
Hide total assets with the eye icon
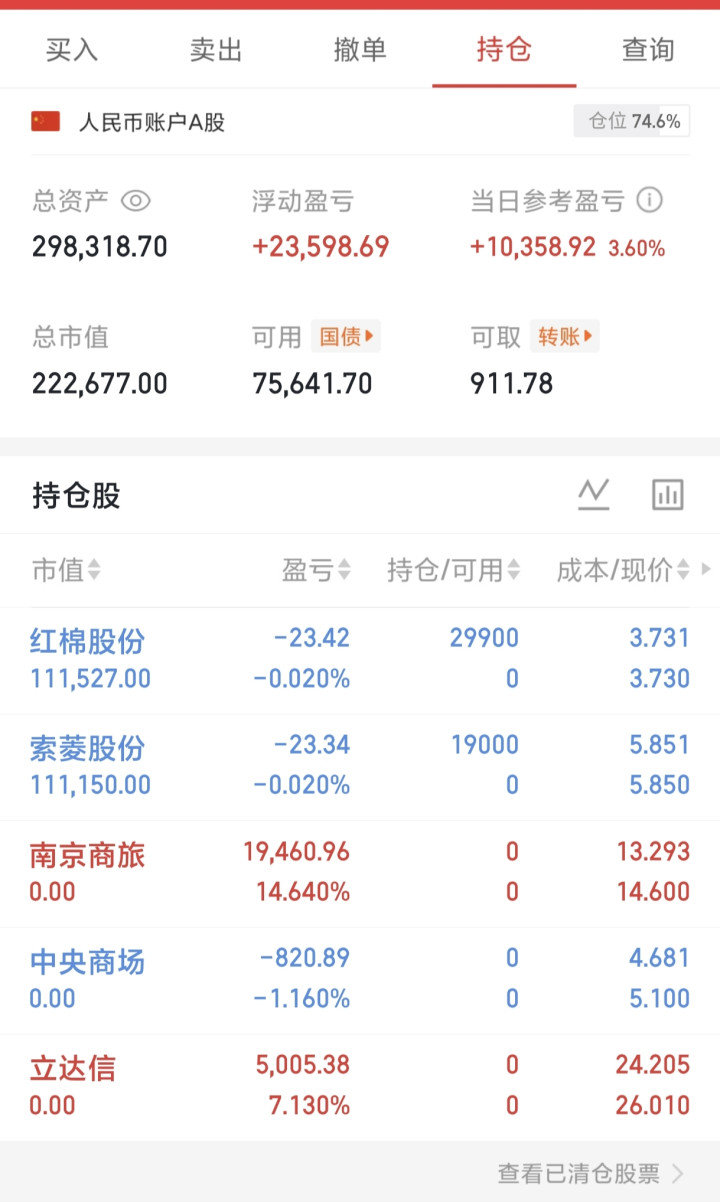click(136, 201)
